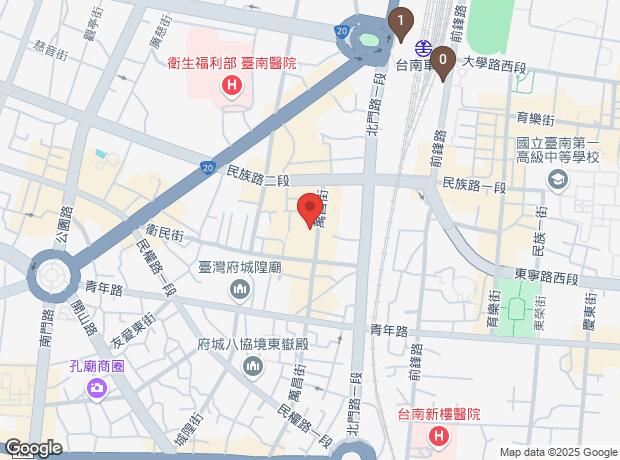Open the 衛生福利部 臺南醫院 hospital marker
This screenshot has width=620, height=460.
pyautogui.click(x=232, y=86)
